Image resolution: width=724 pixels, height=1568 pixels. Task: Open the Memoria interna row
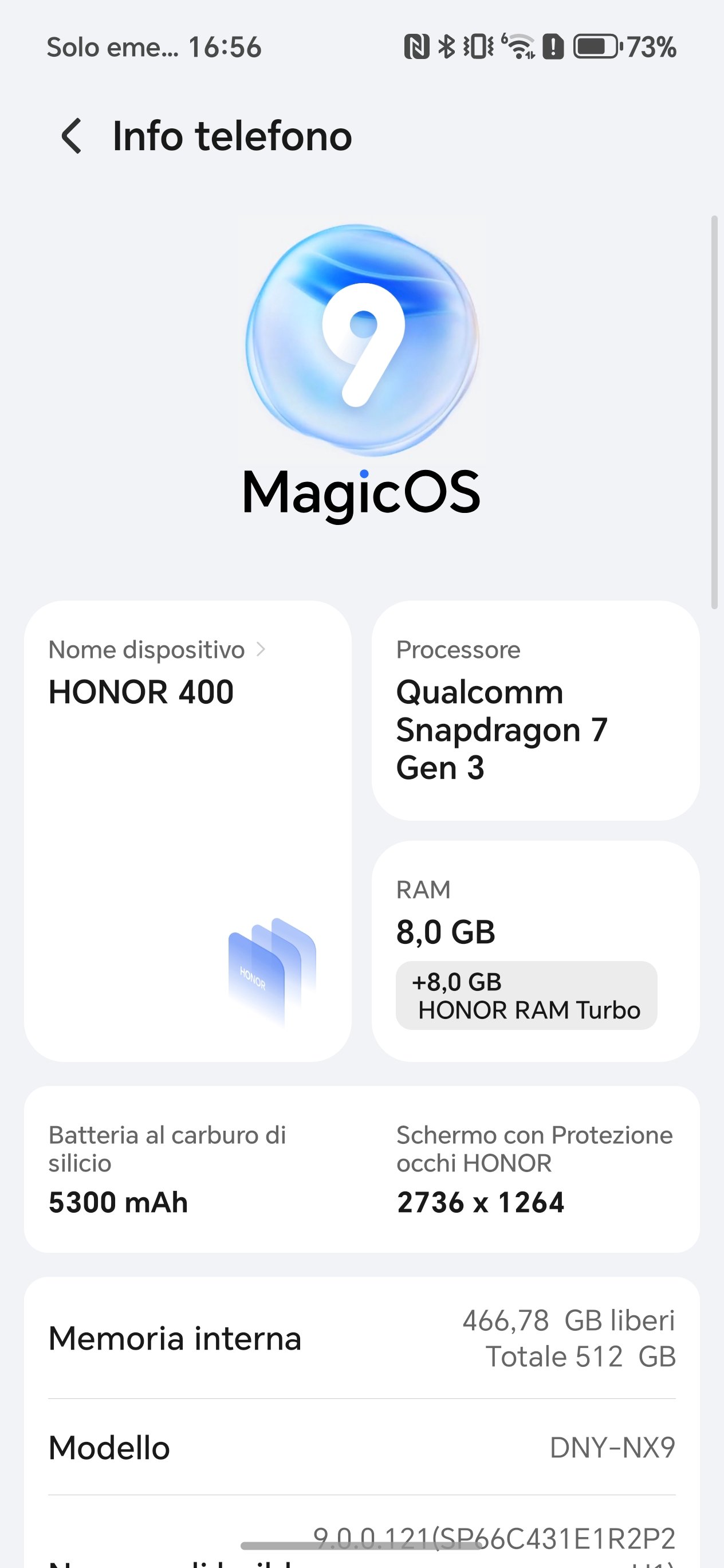(x=362, y=1338)
